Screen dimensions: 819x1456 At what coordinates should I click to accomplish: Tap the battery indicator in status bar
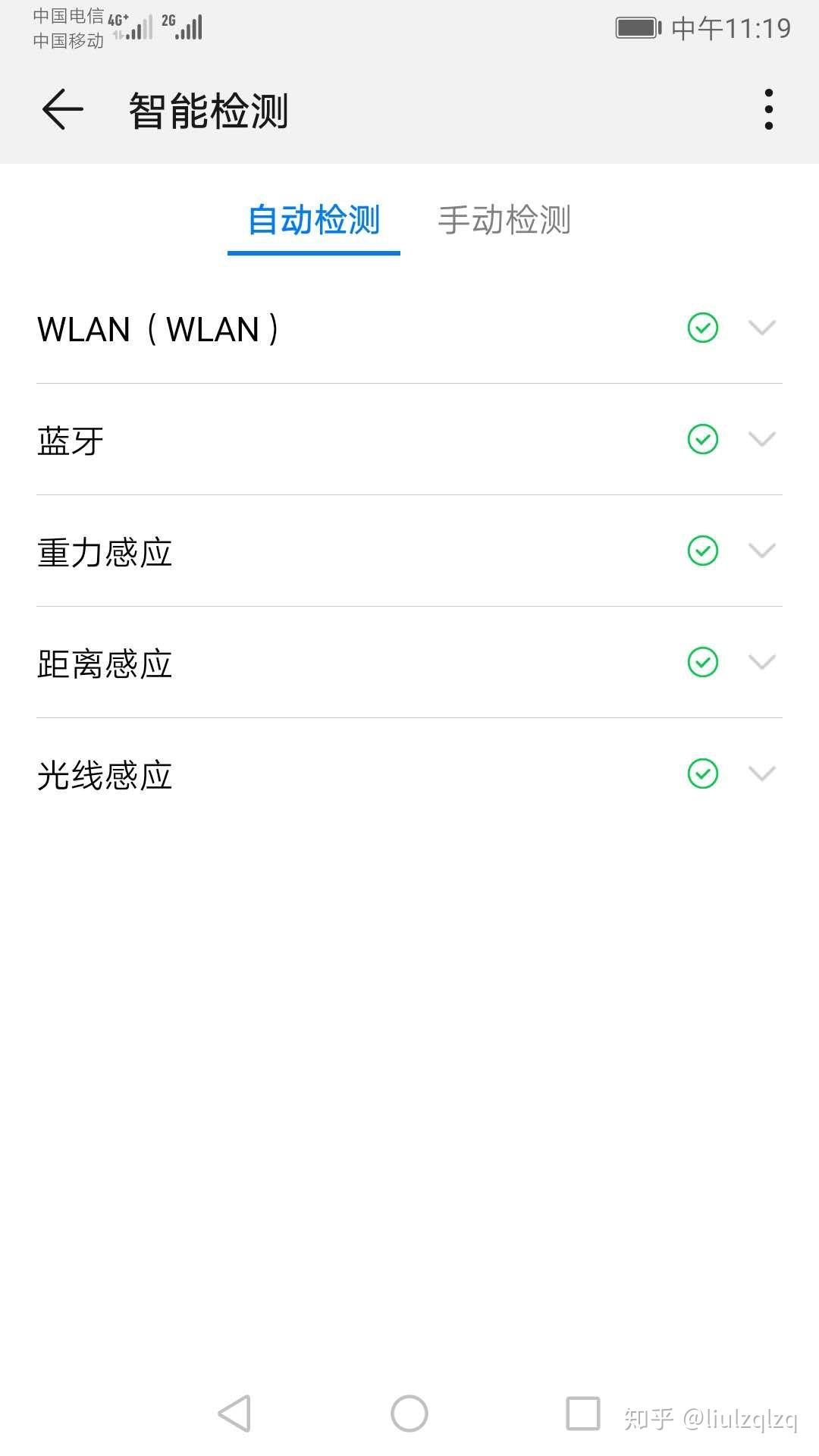(637, 27)
